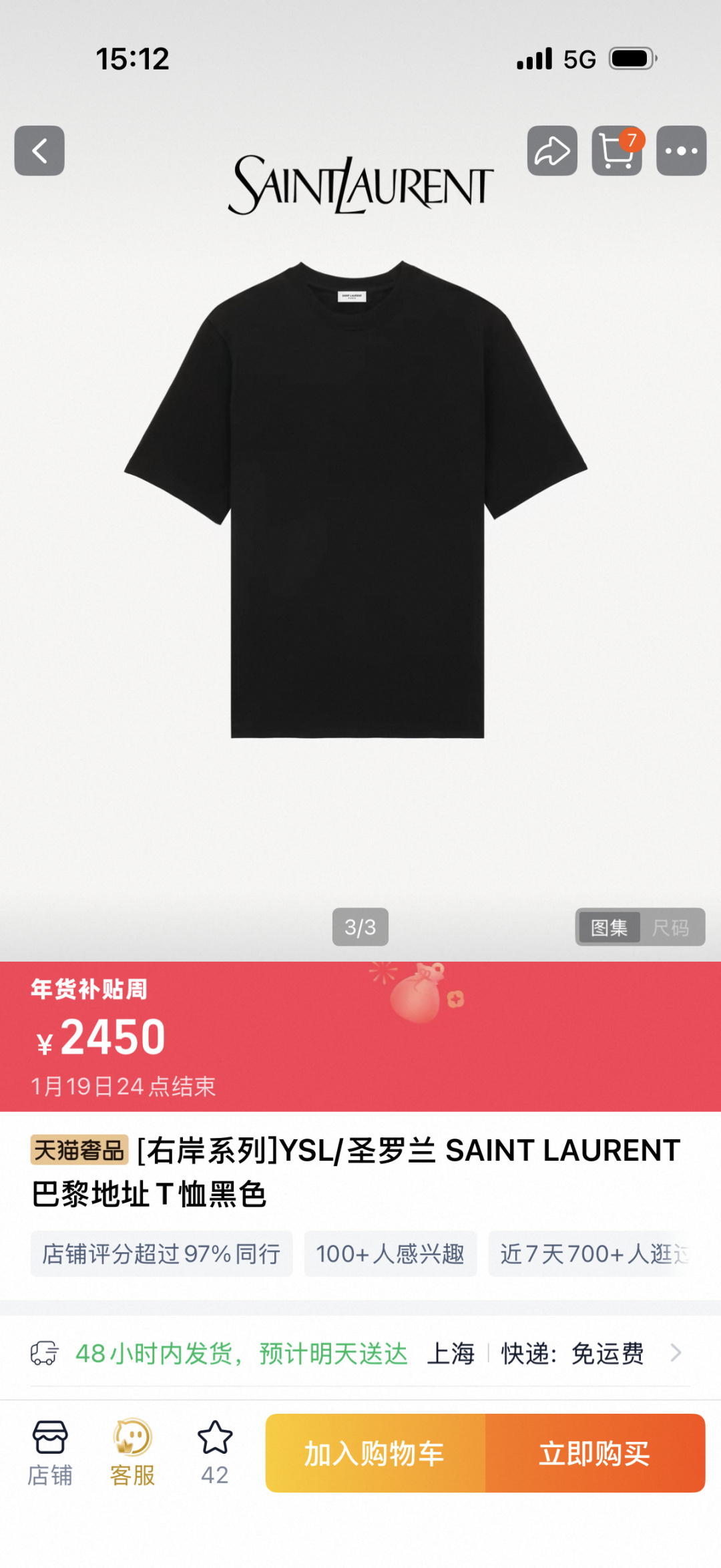Buy now with 立即购买
This screenshot has width=721, height=1568.
pyautogui.click(x=595, y=1453)
